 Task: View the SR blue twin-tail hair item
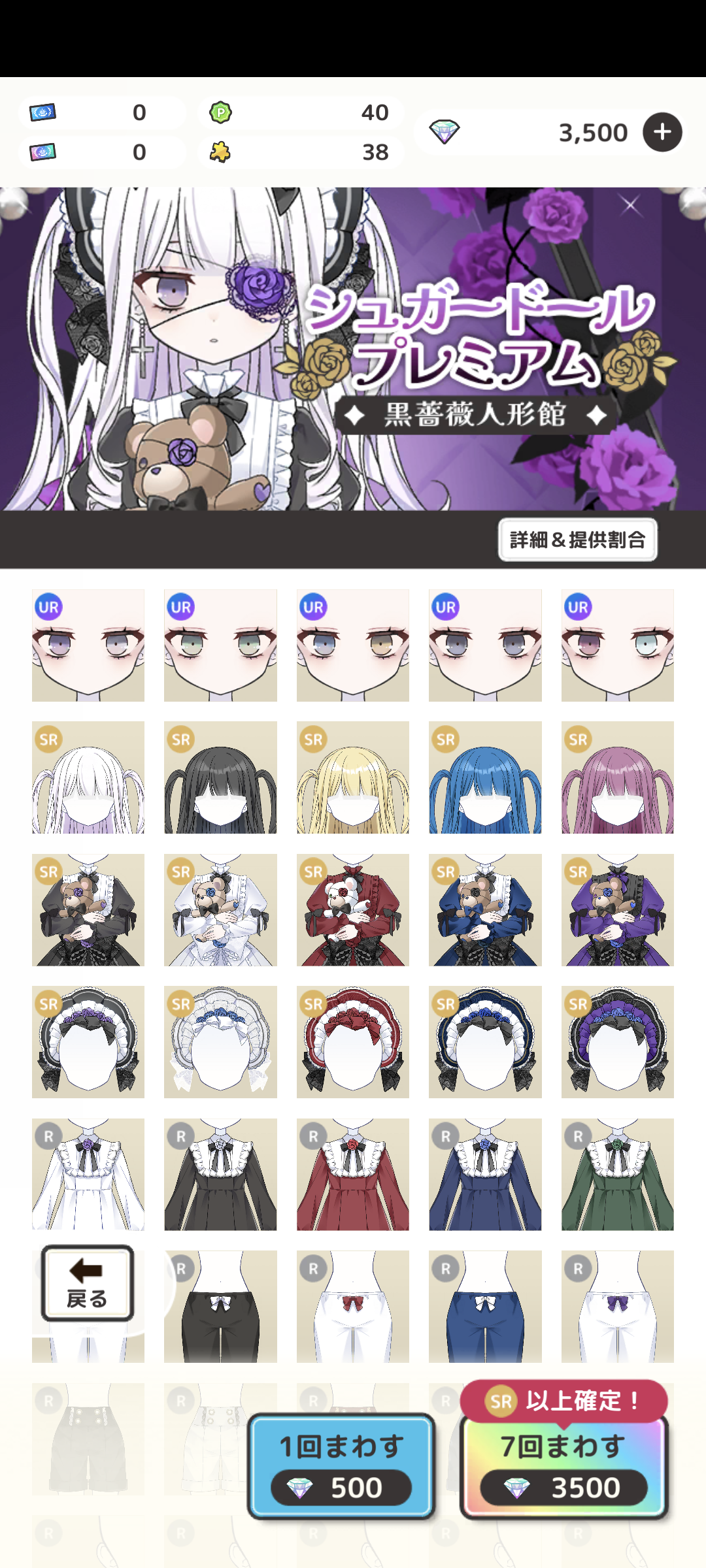tap(485, 777)
